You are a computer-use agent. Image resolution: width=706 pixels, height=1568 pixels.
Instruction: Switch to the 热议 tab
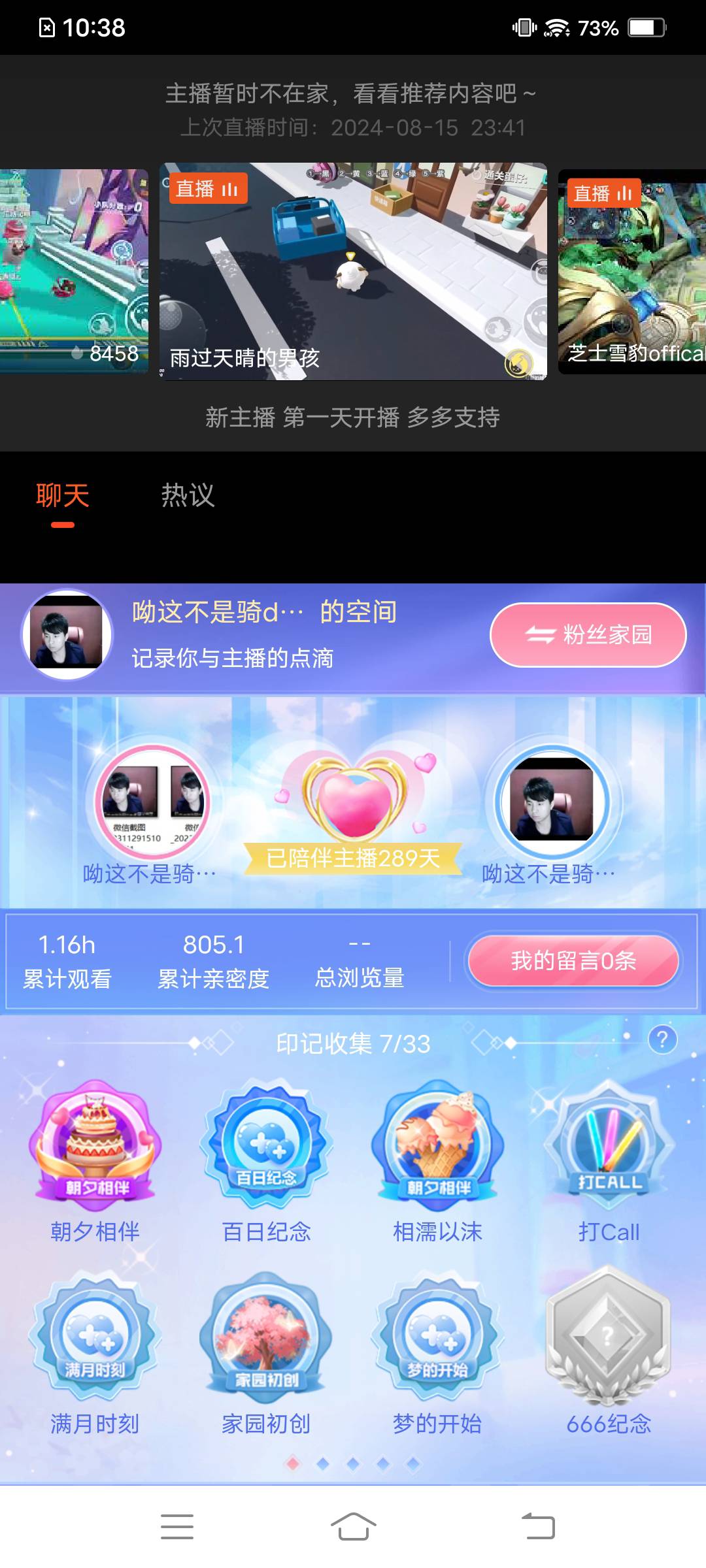(x=188, y=496)
